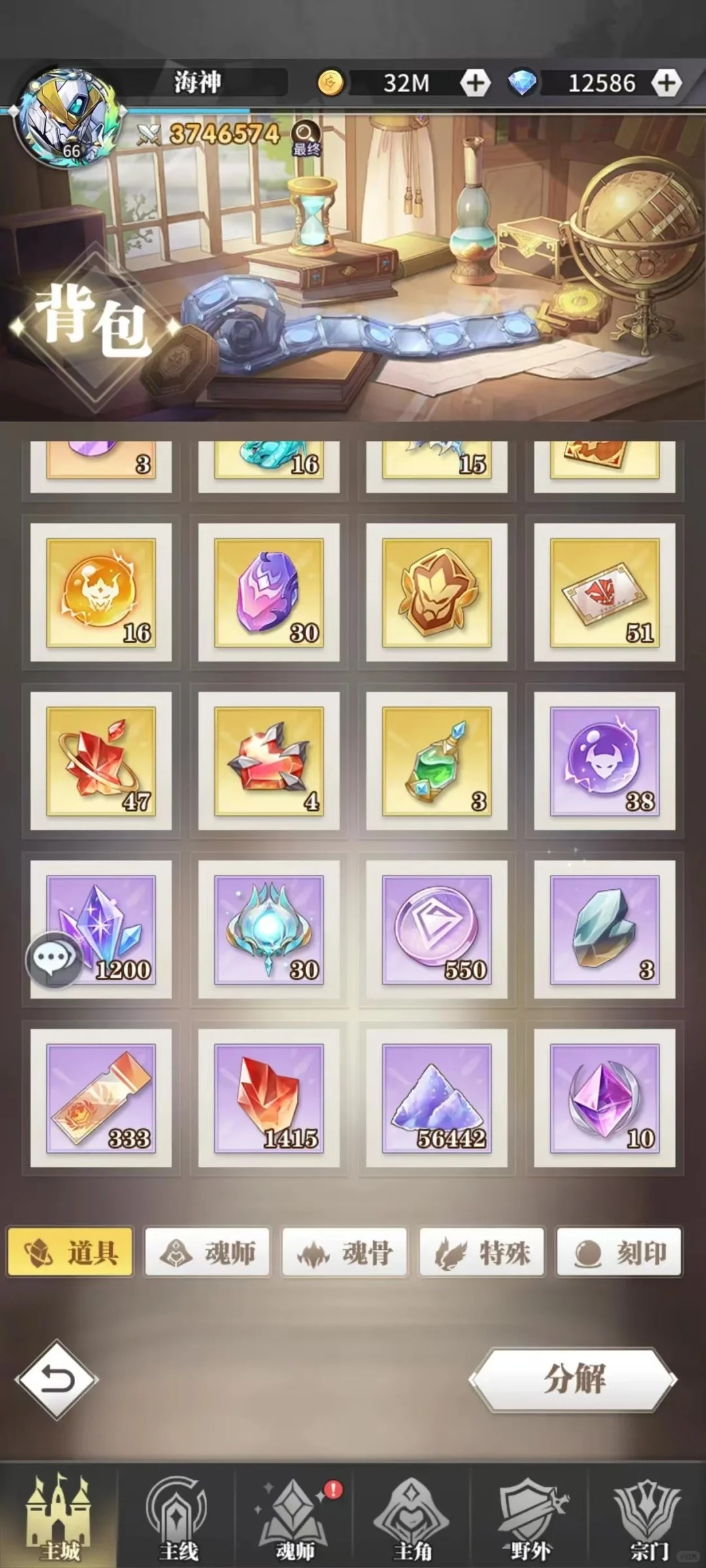Select the red crystal item with 1415

click(x=269, y=1098)
